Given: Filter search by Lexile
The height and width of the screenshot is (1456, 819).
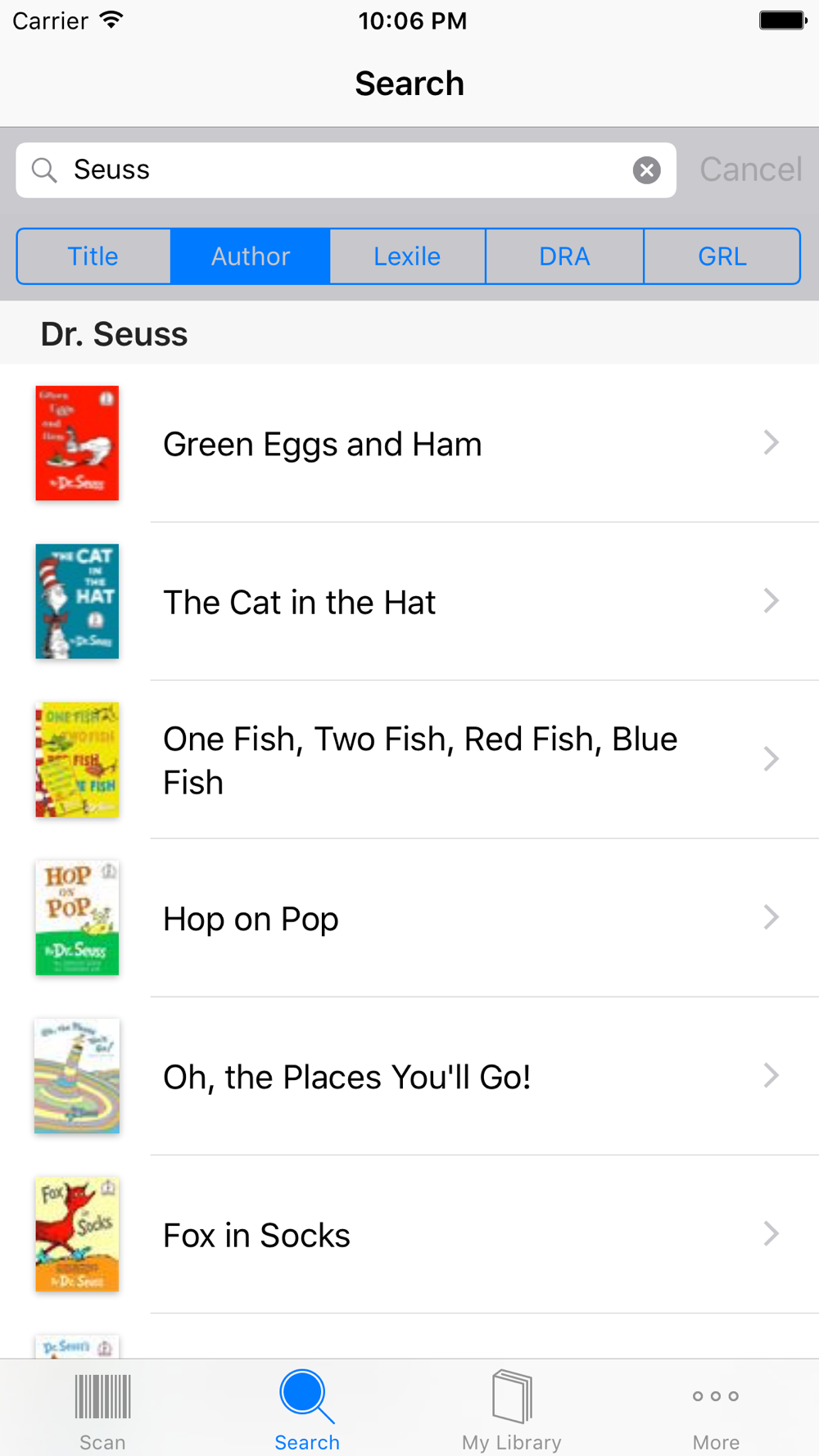Looking at the screenshot, I should click(x=407, y=256).
